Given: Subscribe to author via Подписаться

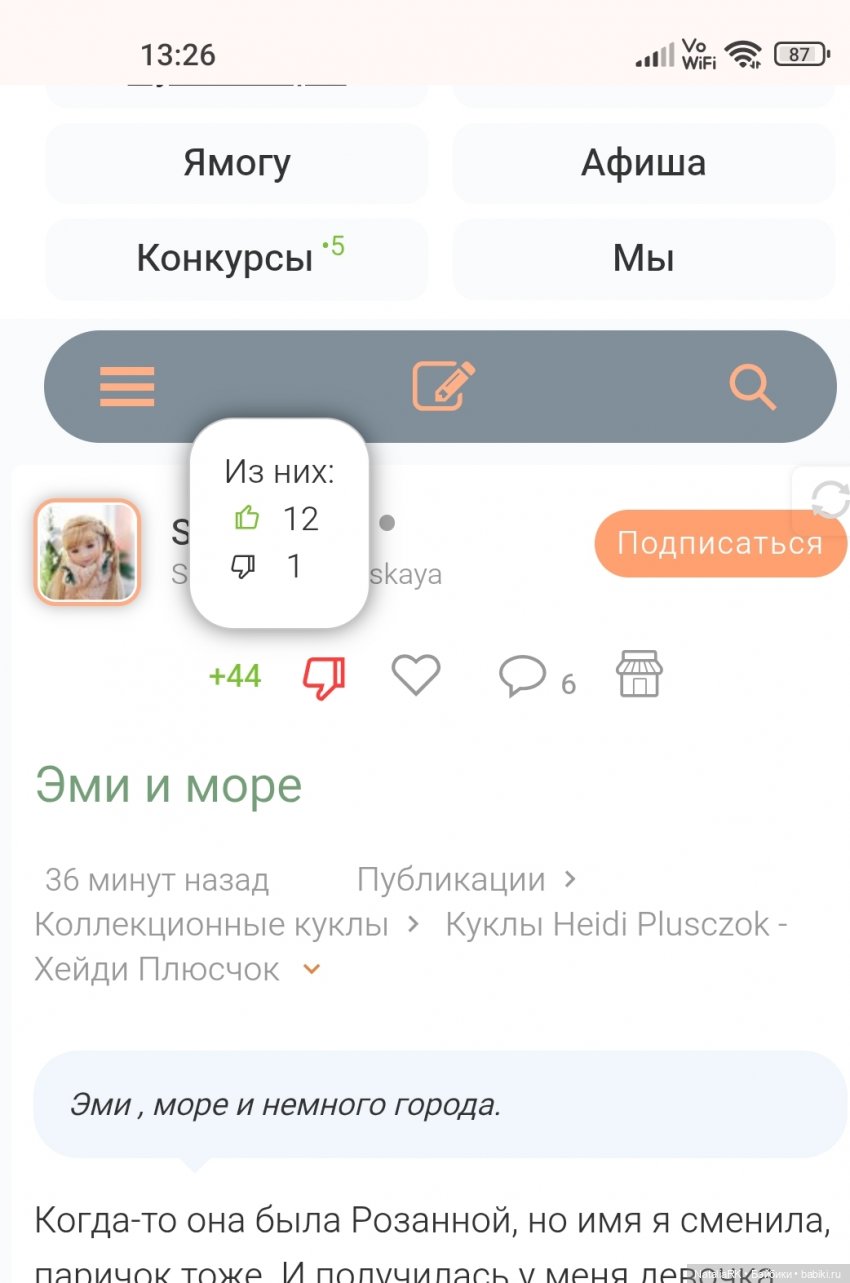Looking at the screenshot, I should coord(719,544).
